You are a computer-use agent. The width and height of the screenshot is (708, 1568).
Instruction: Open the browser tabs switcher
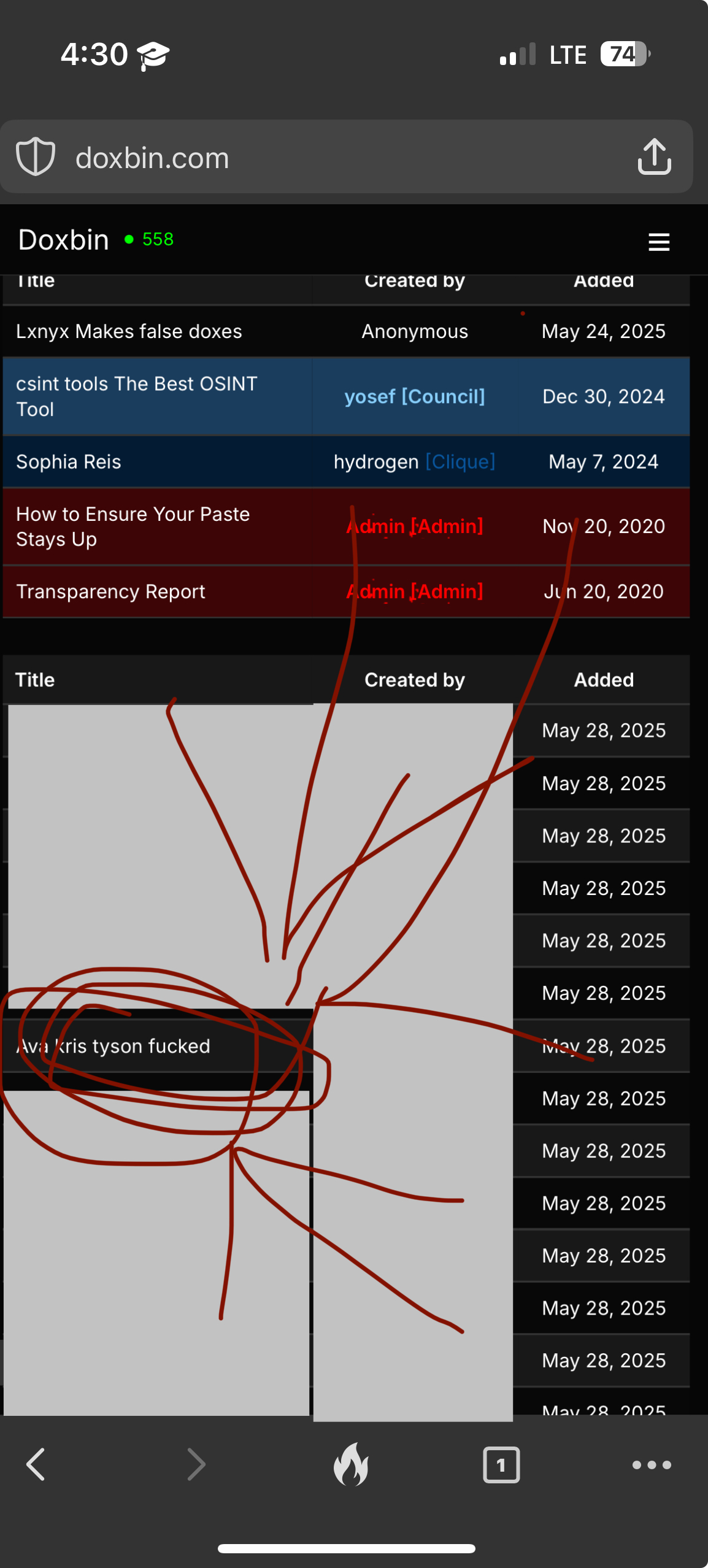501,1465
